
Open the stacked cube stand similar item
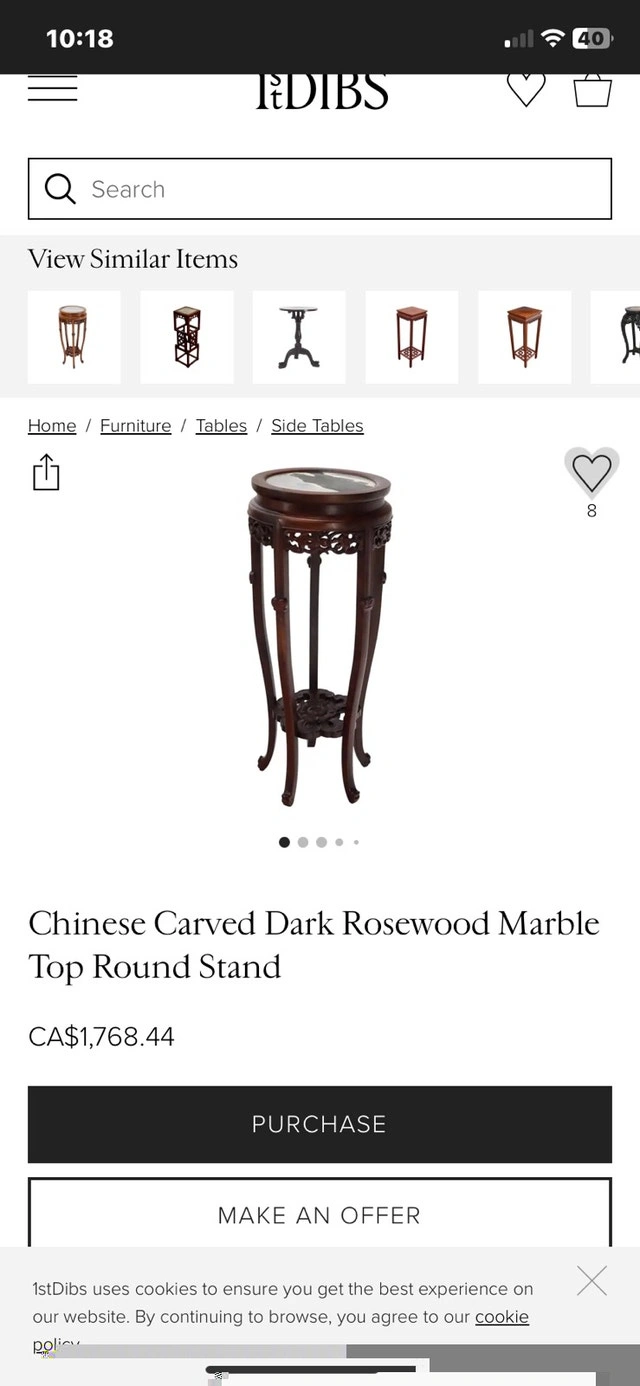click(187, 337)
